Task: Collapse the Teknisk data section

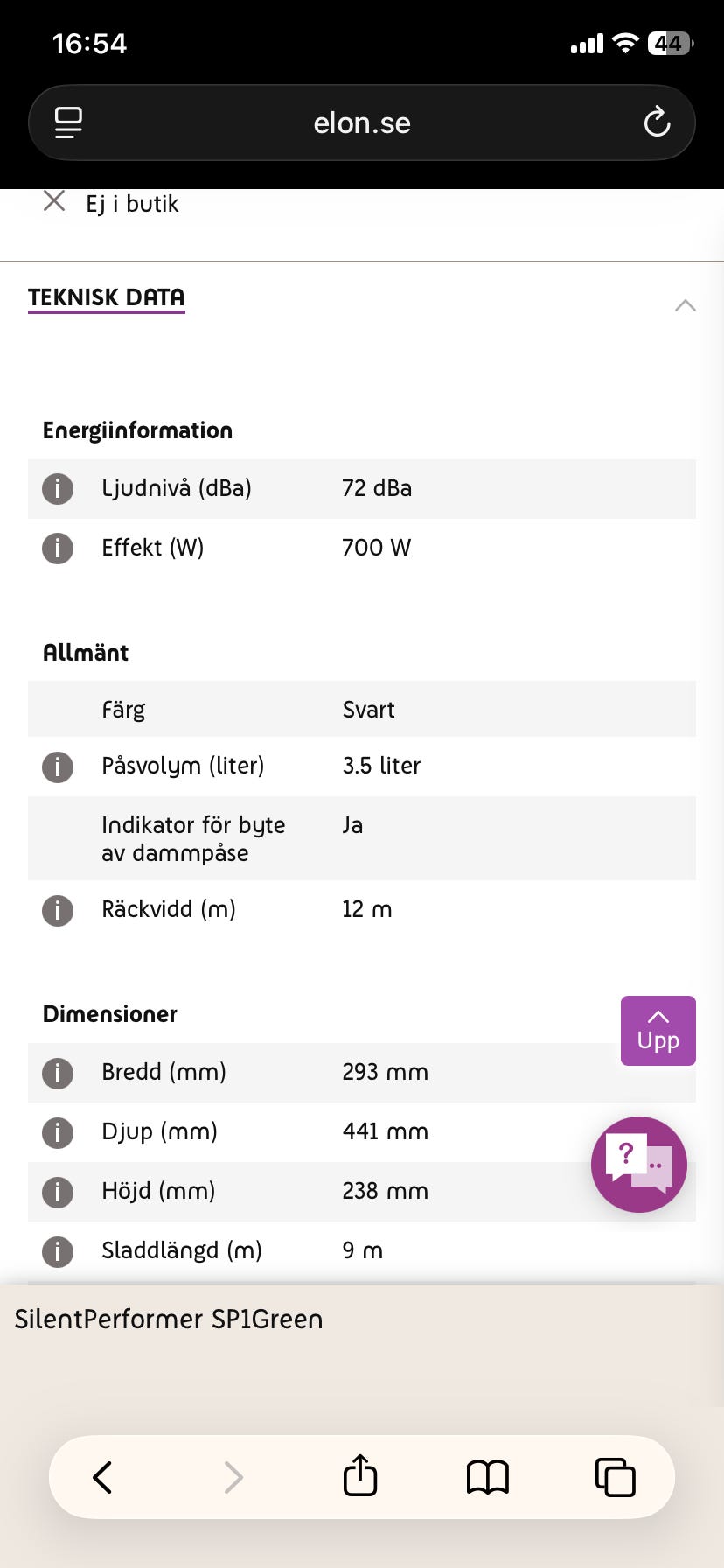Action: click(685, 305)
